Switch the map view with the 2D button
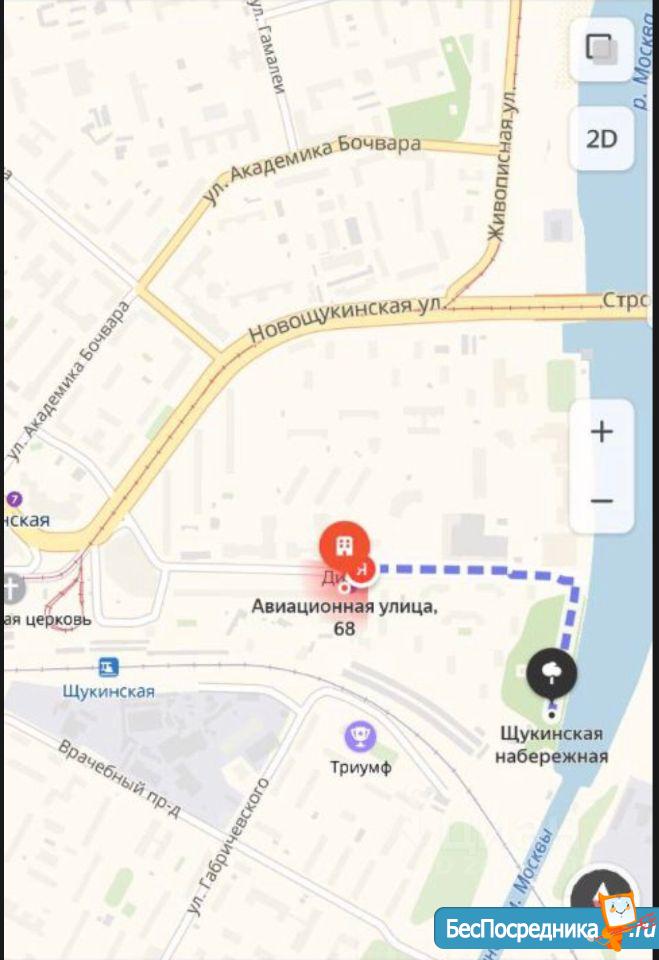This screenshot has height=960, width=659. [601, 138]
